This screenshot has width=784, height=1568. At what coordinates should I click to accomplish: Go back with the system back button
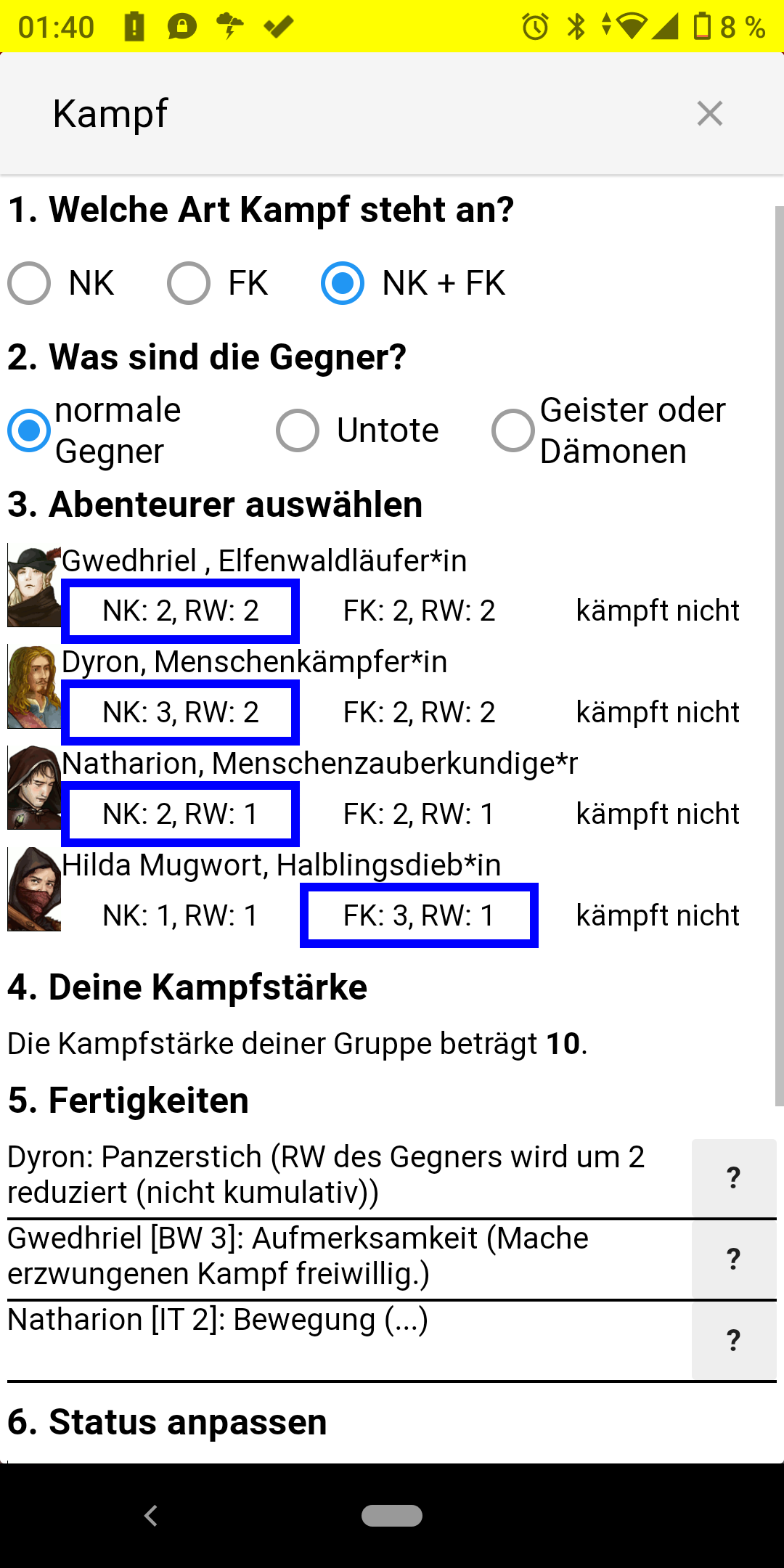[151, 1516]
